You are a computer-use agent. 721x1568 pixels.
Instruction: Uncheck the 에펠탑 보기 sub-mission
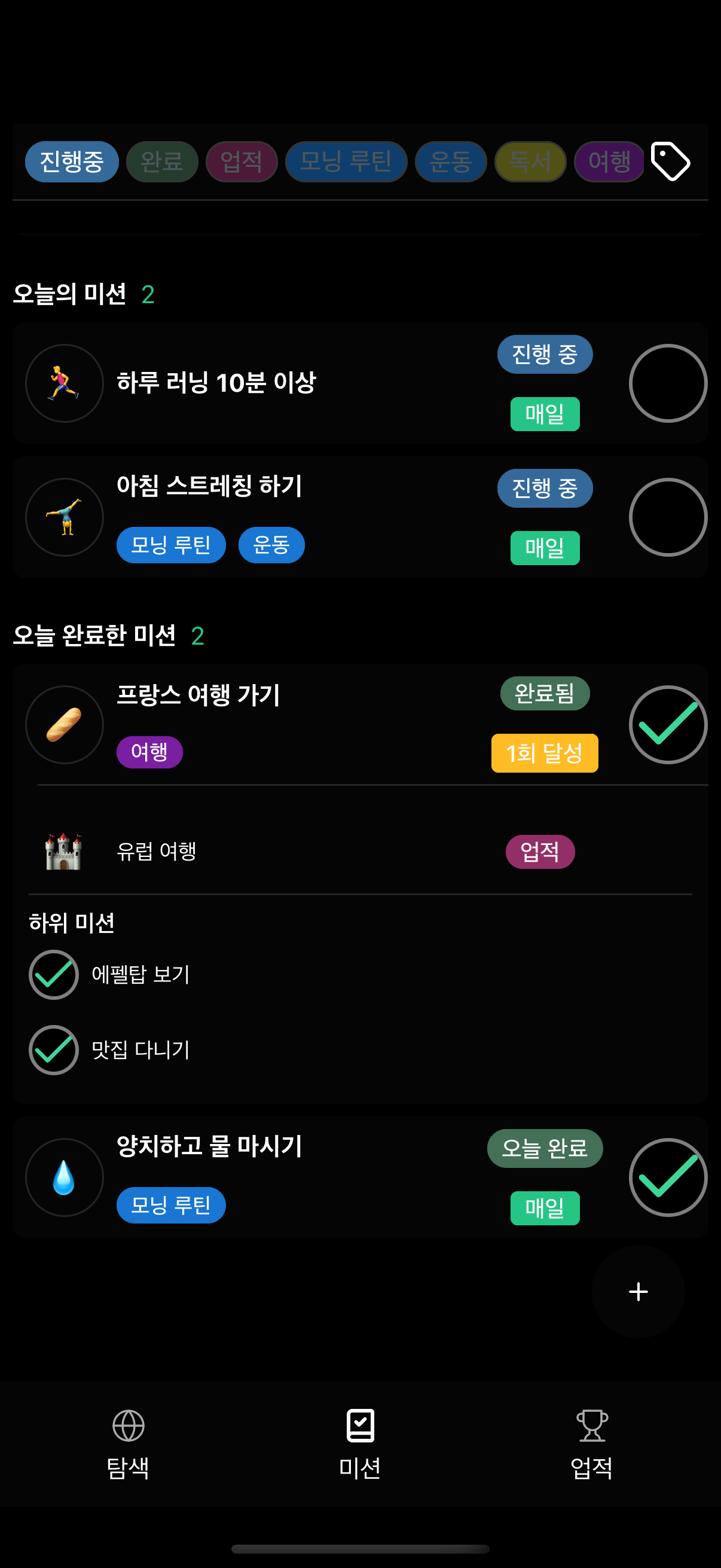pyautogui.click(x=53, y=974)
